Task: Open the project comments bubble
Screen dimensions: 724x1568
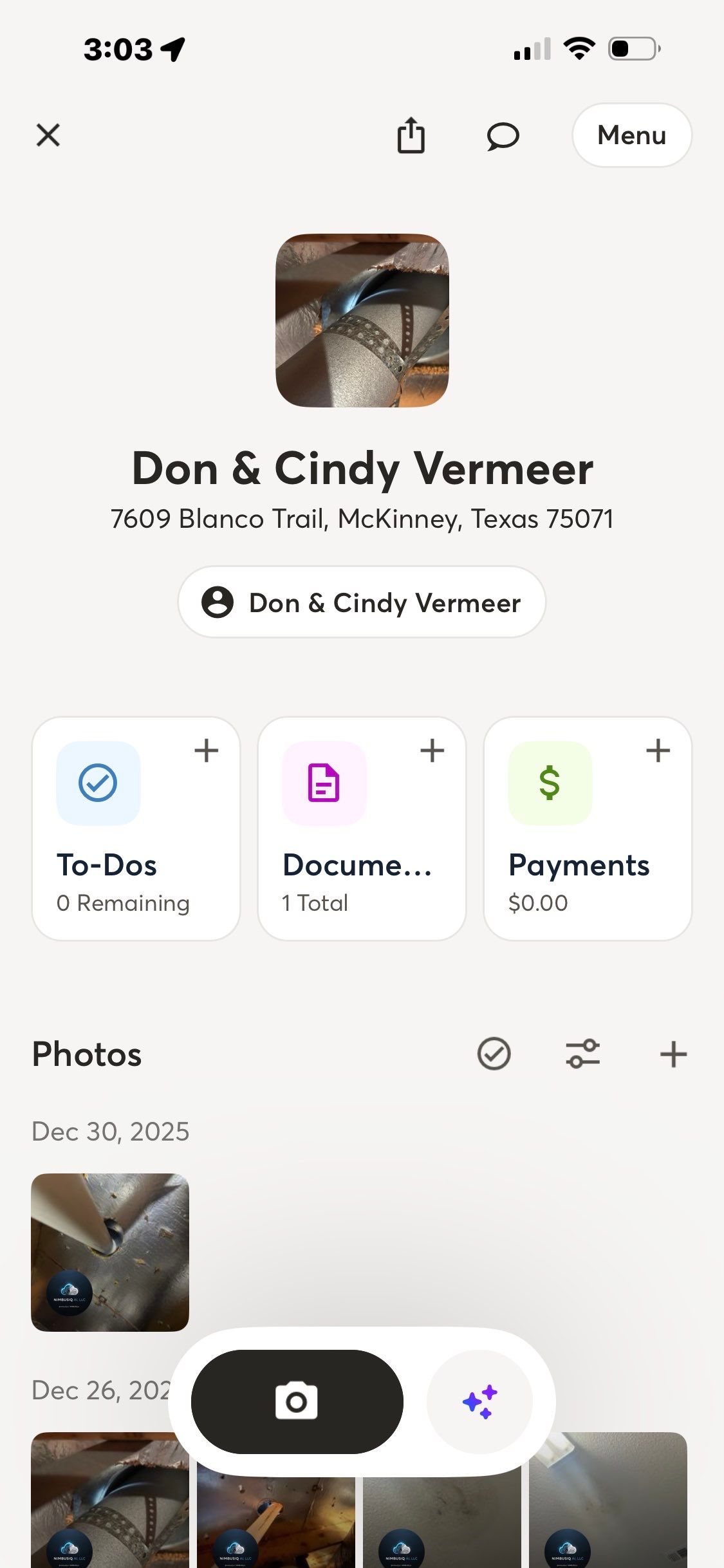Action: [x=503, y=136]
